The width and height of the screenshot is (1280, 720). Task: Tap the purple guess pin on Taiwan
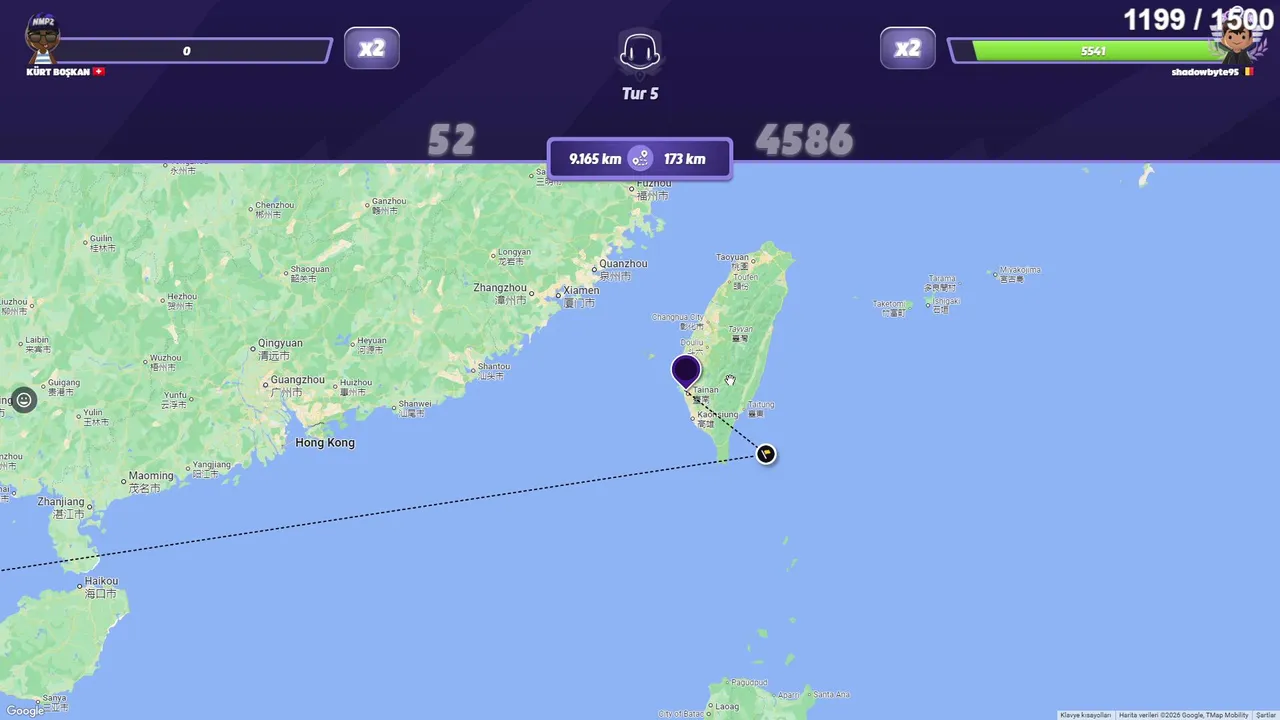point(686,371)
